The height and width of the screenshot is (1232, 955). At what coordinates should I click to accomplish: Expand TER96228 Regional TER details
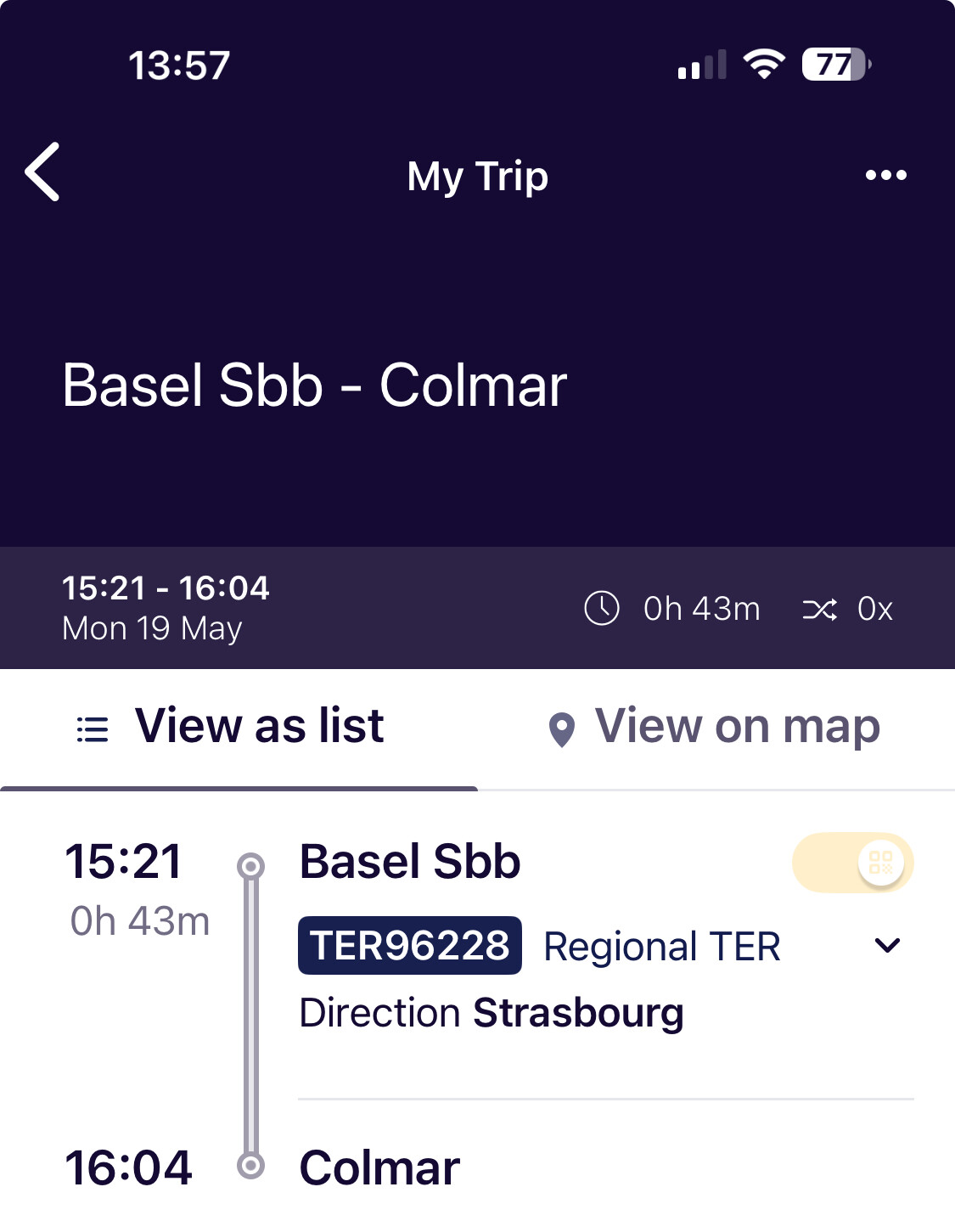pos(887,945)
